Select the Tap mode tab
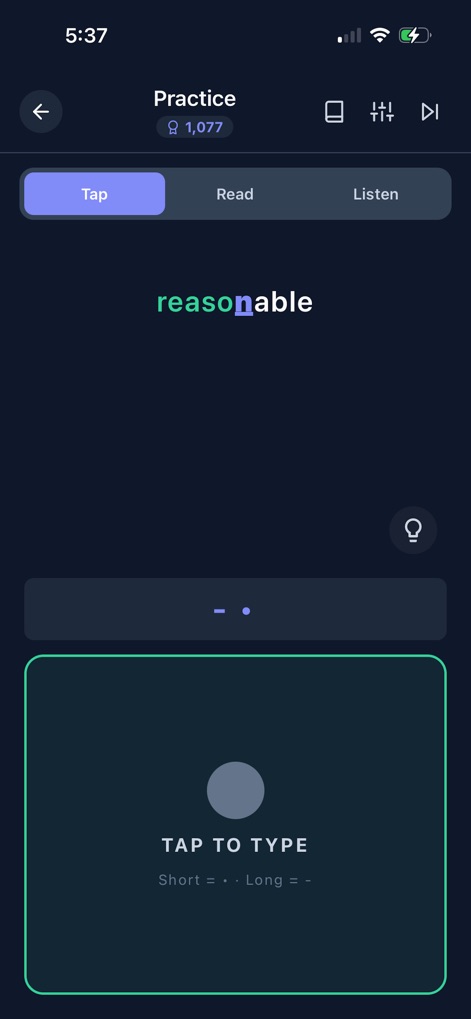Image resolution: width=471 pixels, height=1019 pixels. click(94, 194)
